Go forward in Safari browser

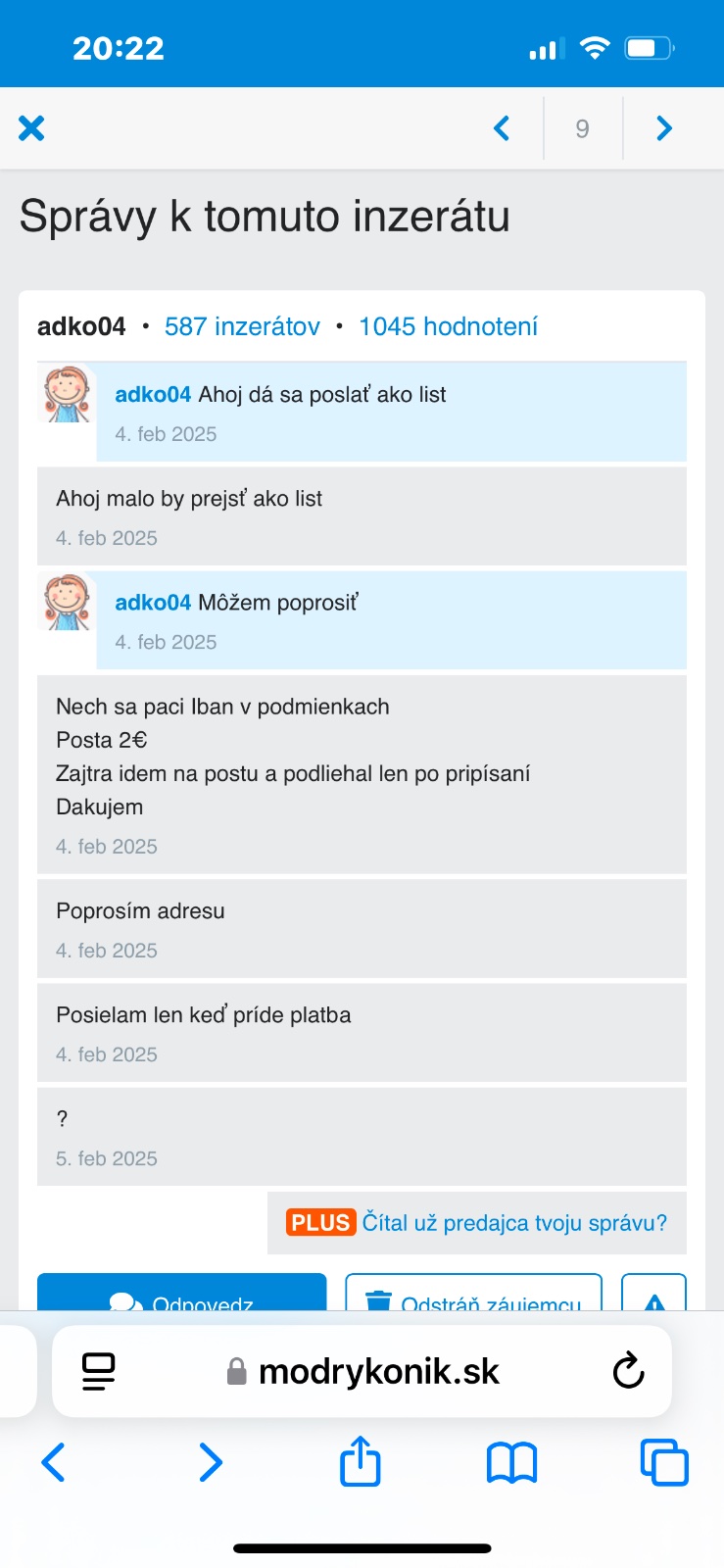210,1462
